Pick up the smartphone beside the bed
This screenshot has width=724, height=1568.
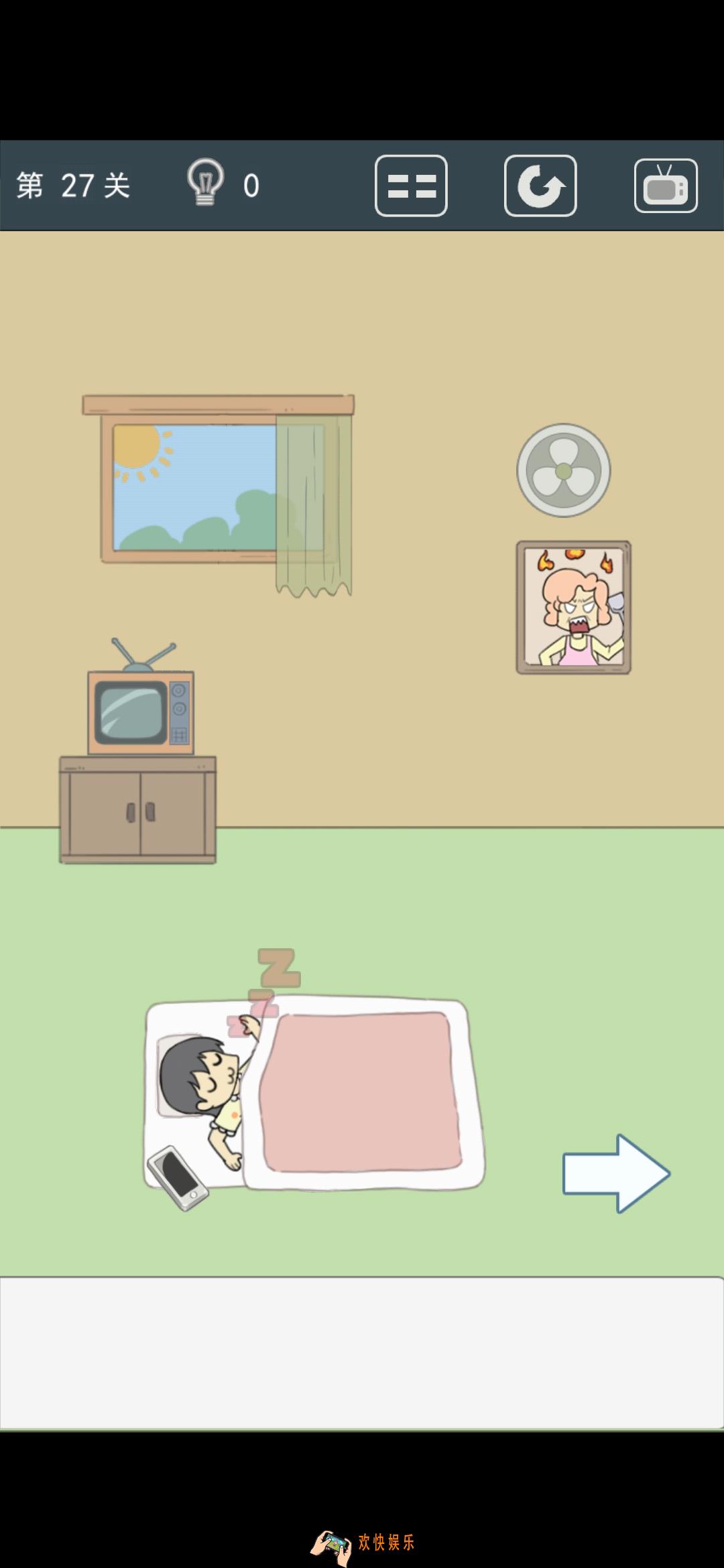tap(178, 1177)
